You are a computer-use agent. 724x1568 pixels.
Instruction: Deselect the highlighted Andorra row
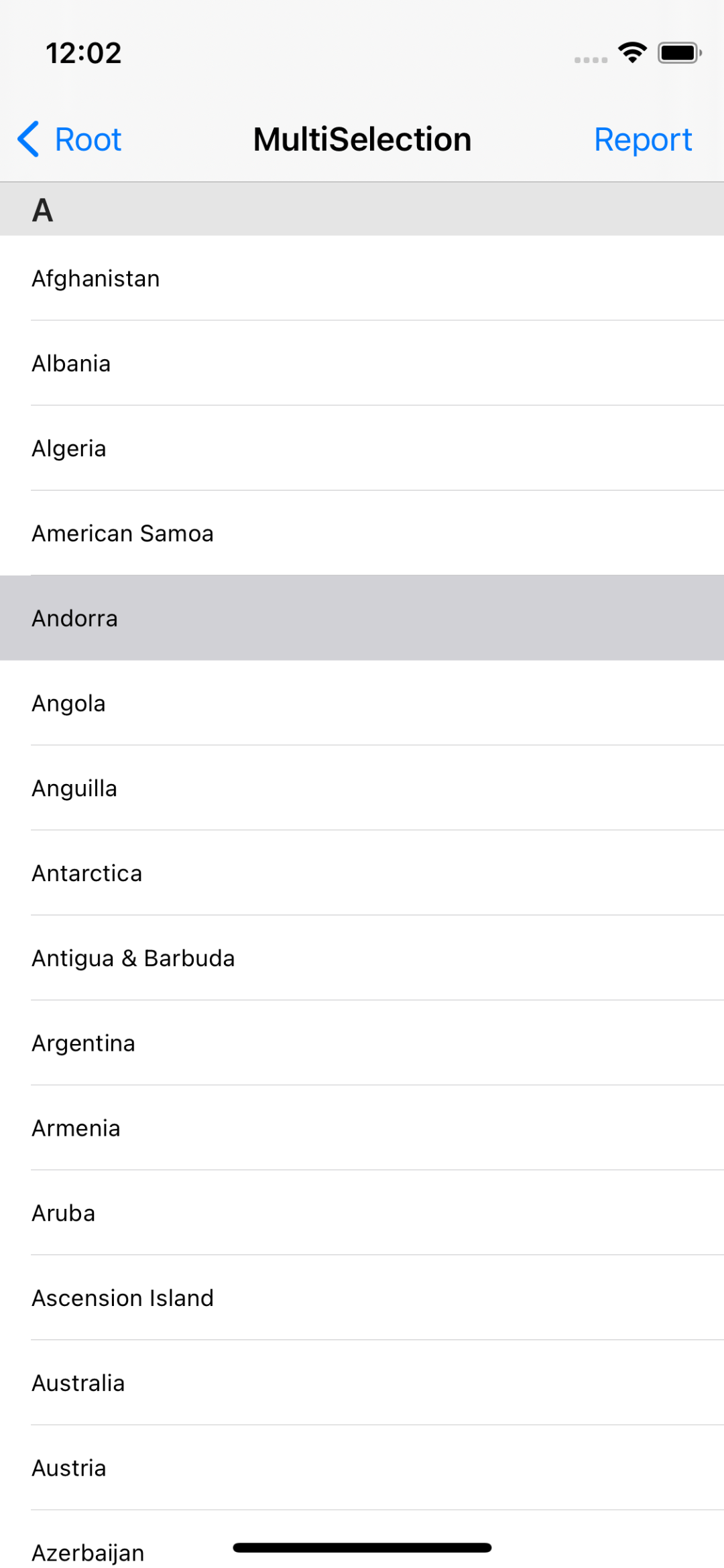362,618
